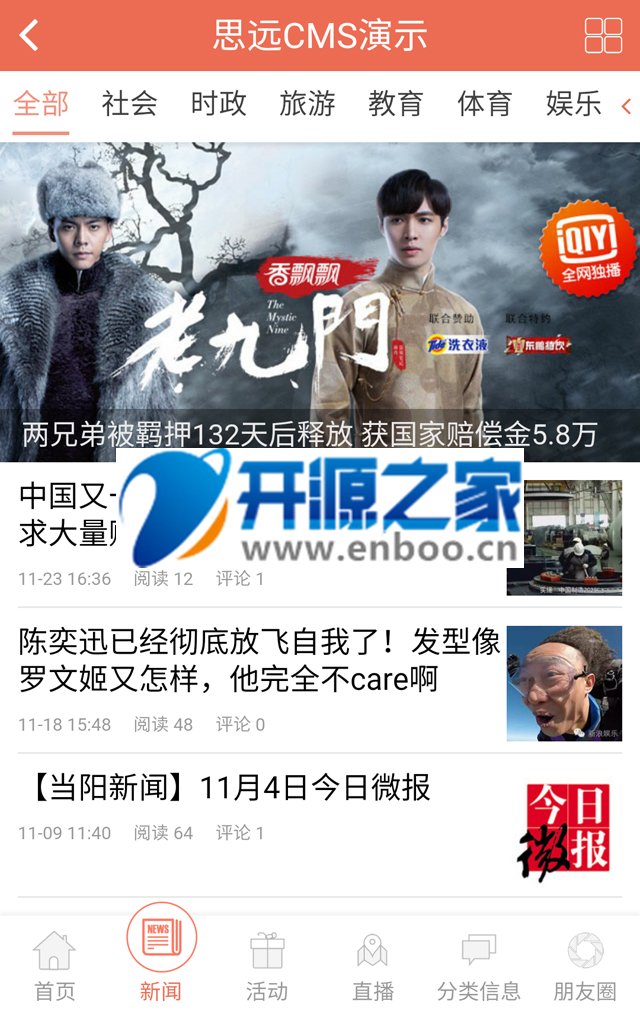Switch to the 娱乐 category tab
The width and height of the screenshot is (640, 1017).
(573, 103)
